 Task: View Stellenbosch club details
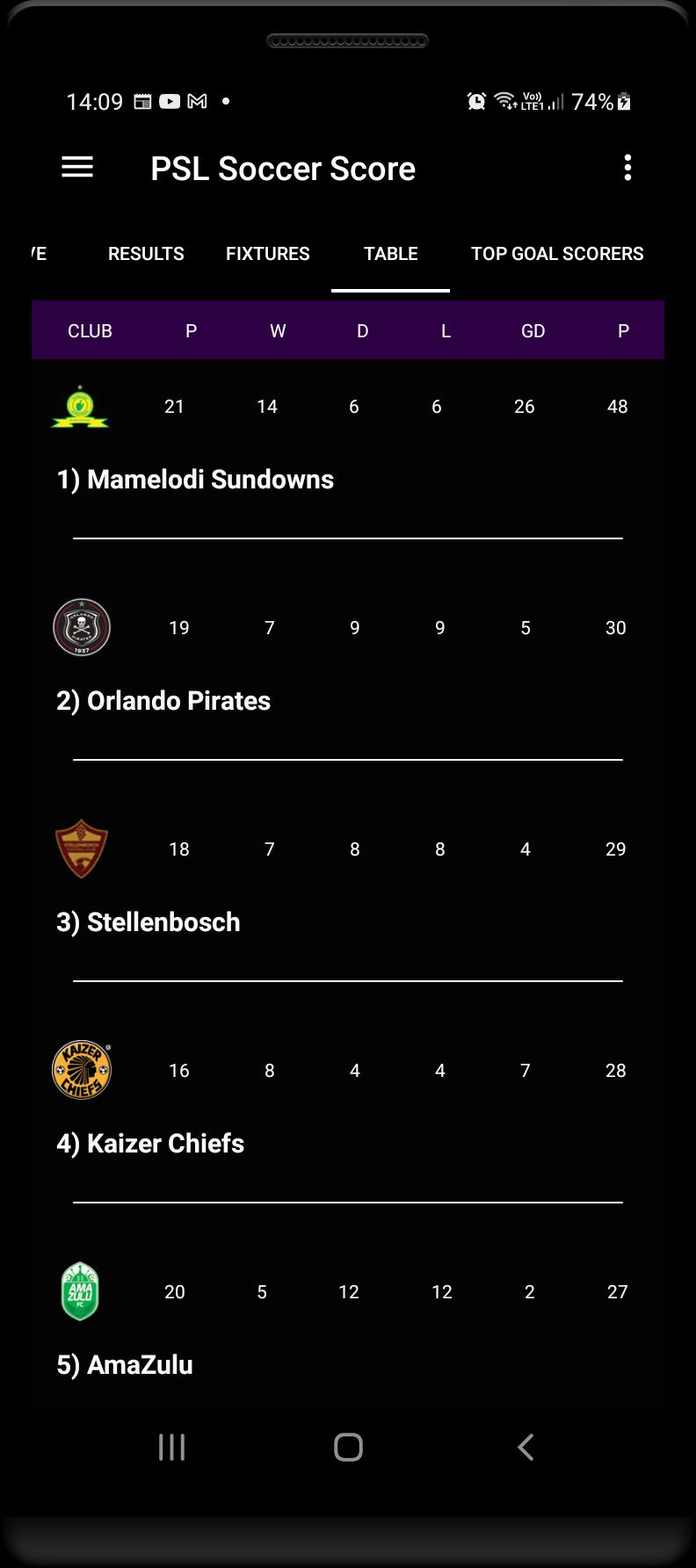click(x=149, y=921)
